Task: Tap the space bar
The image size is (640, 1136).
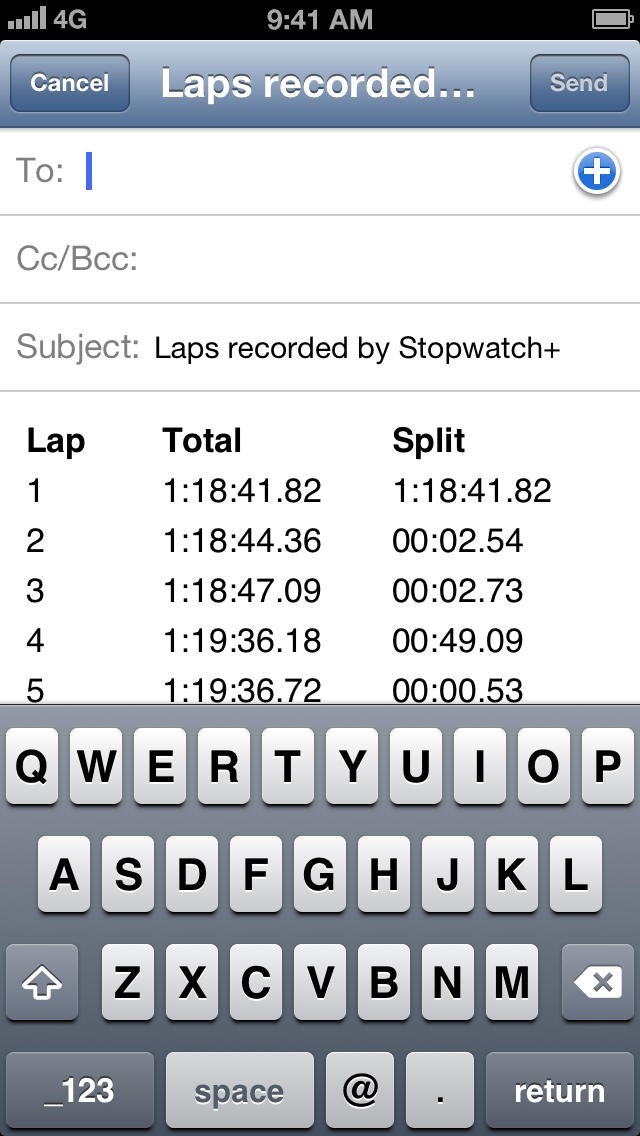Action: click(x=239, y=1090)
